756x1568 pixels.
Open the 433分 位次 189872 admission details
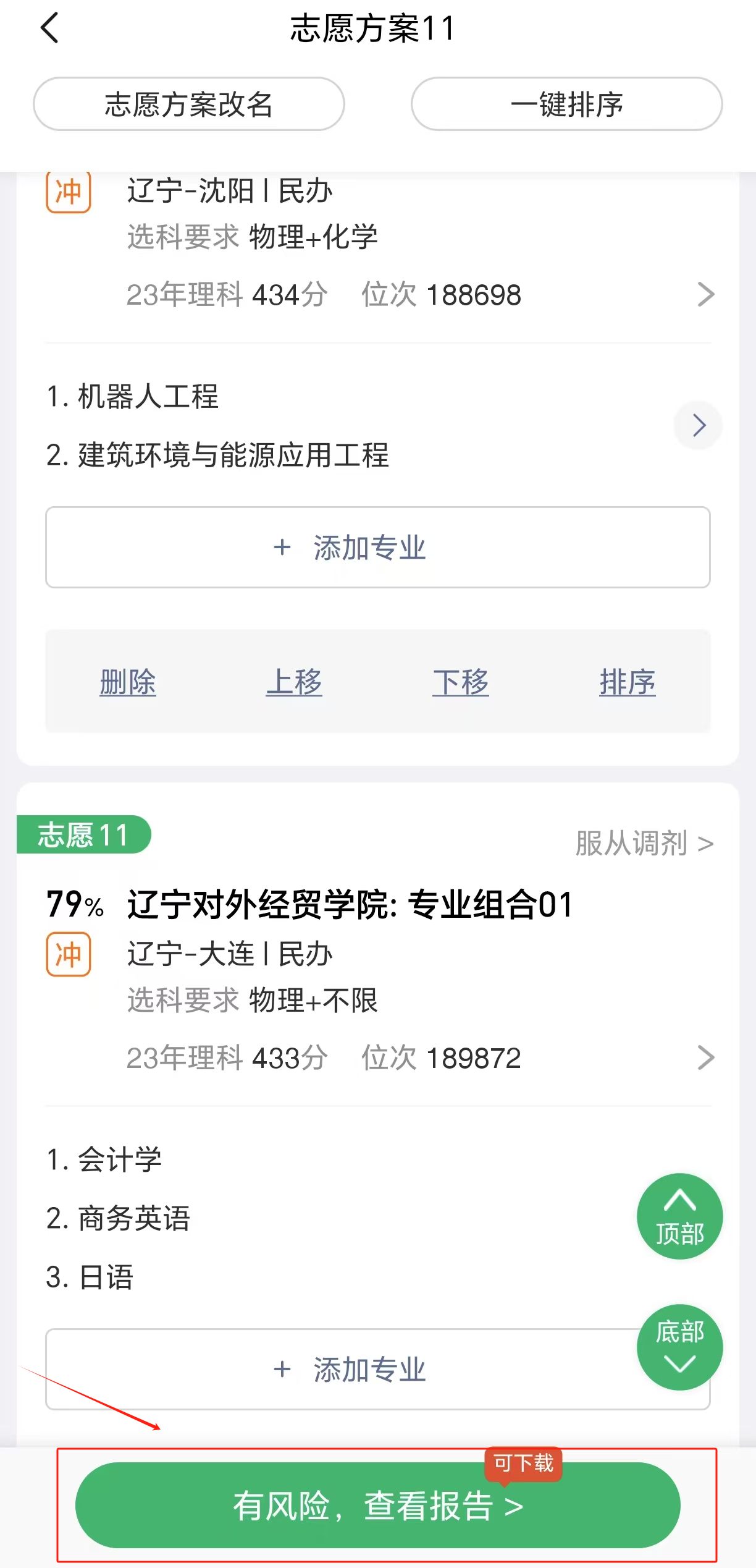pos(705,1057)
